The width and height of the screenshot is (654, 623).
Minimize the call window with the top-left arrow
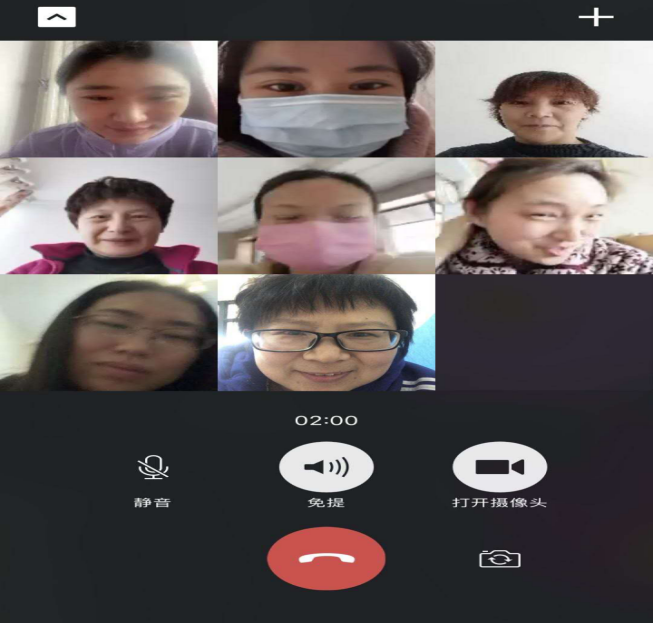(57, 17)
